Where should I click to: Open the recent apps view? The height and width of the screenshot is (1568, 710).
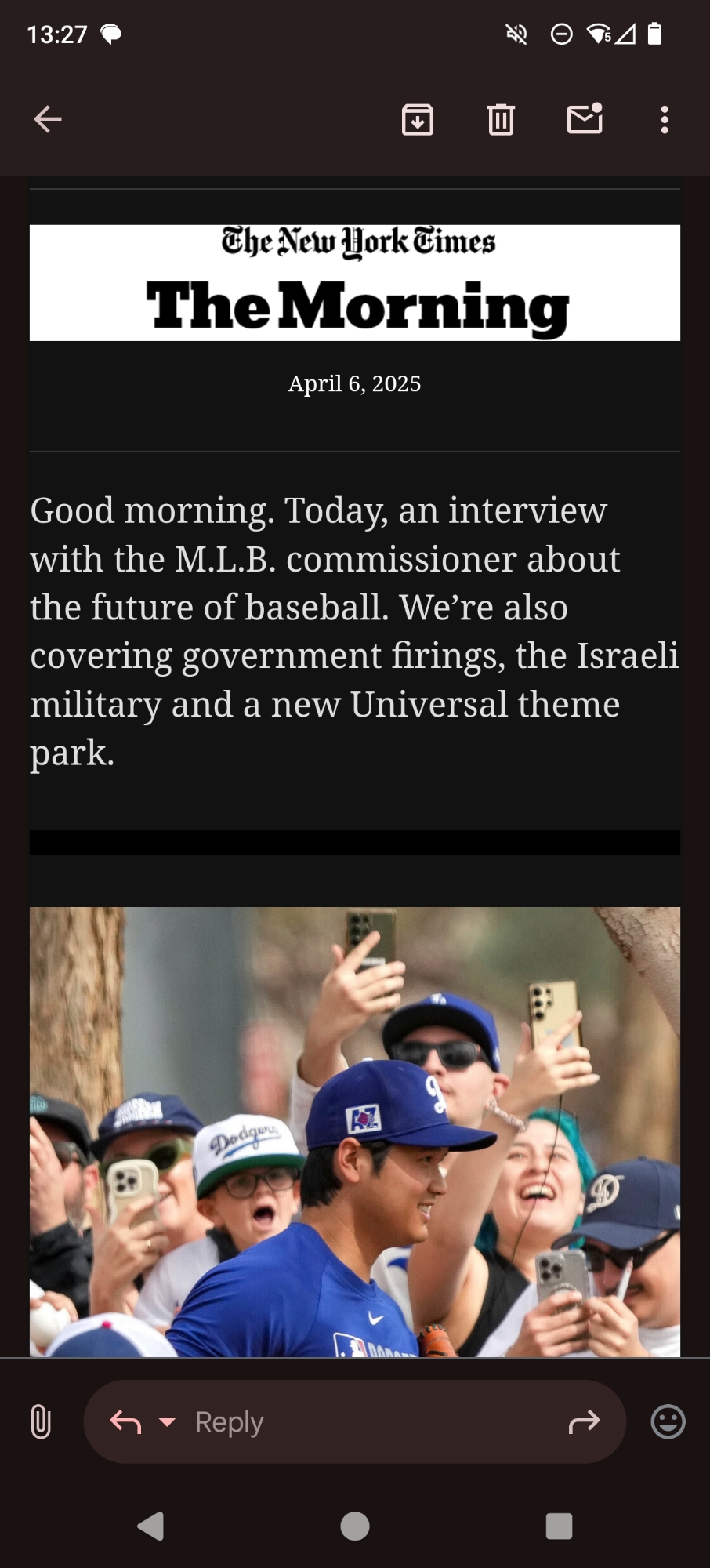click(x=559, y=1526)
